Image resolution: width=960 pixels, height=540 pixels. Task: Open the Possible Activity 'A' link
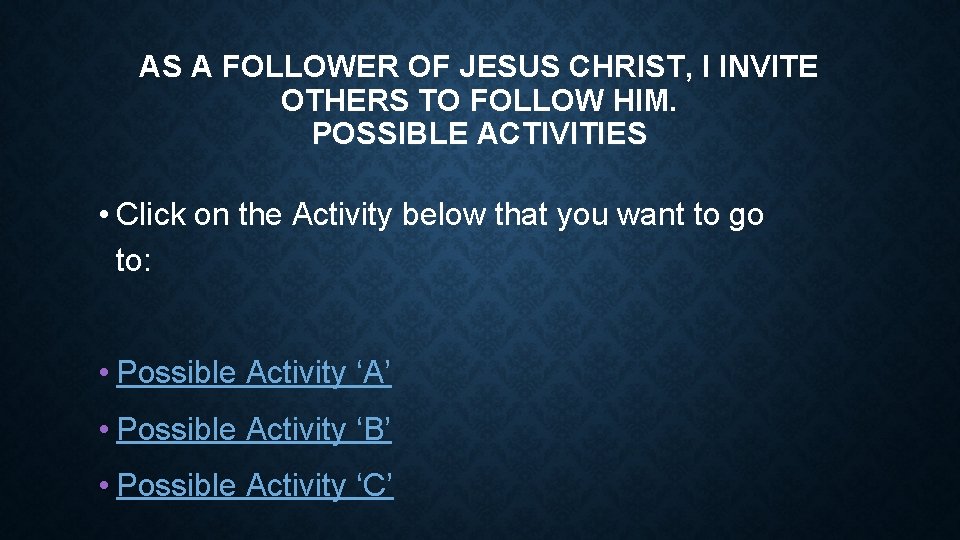point(254,372)
